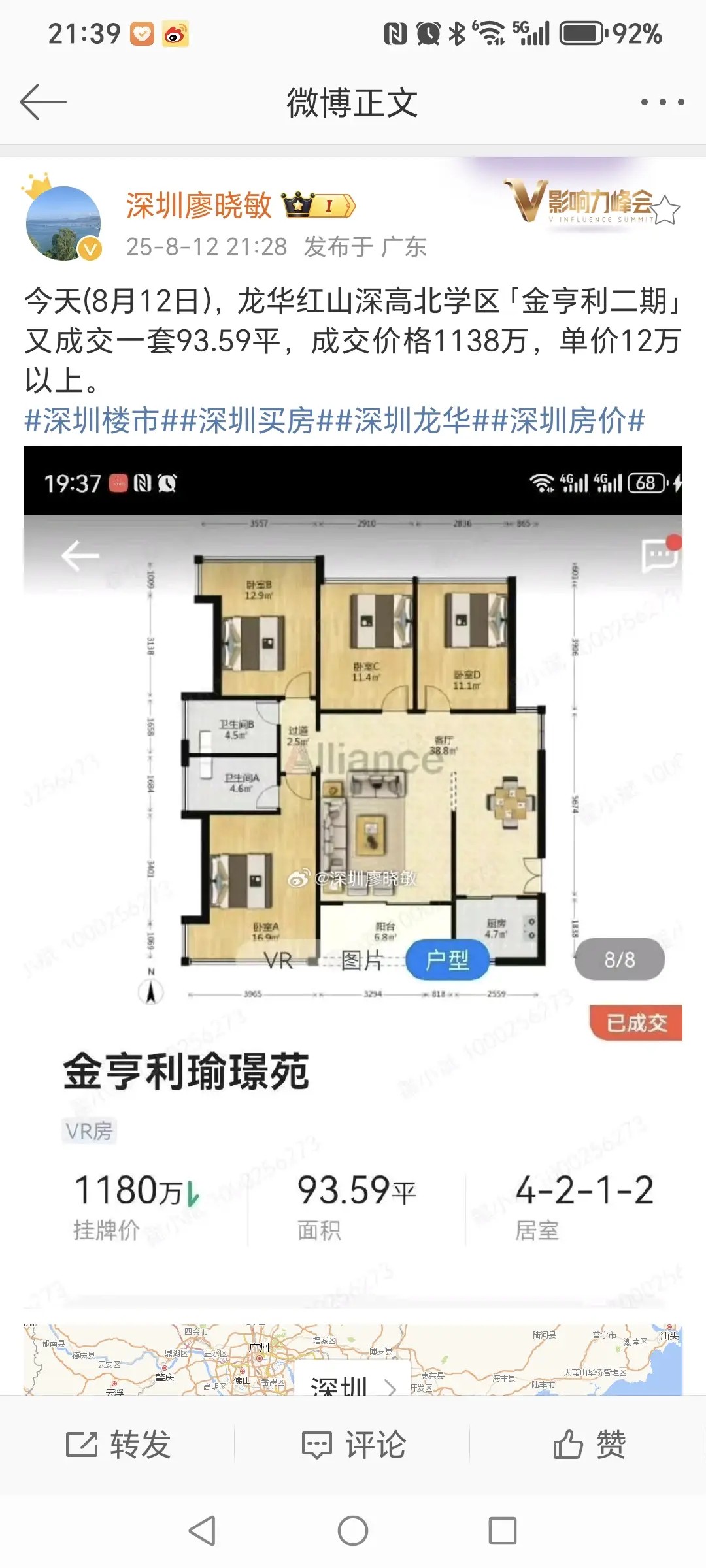Tap the system recent apps button
This screenshot has width=706, height=1568.
(x=503, y=1530)
